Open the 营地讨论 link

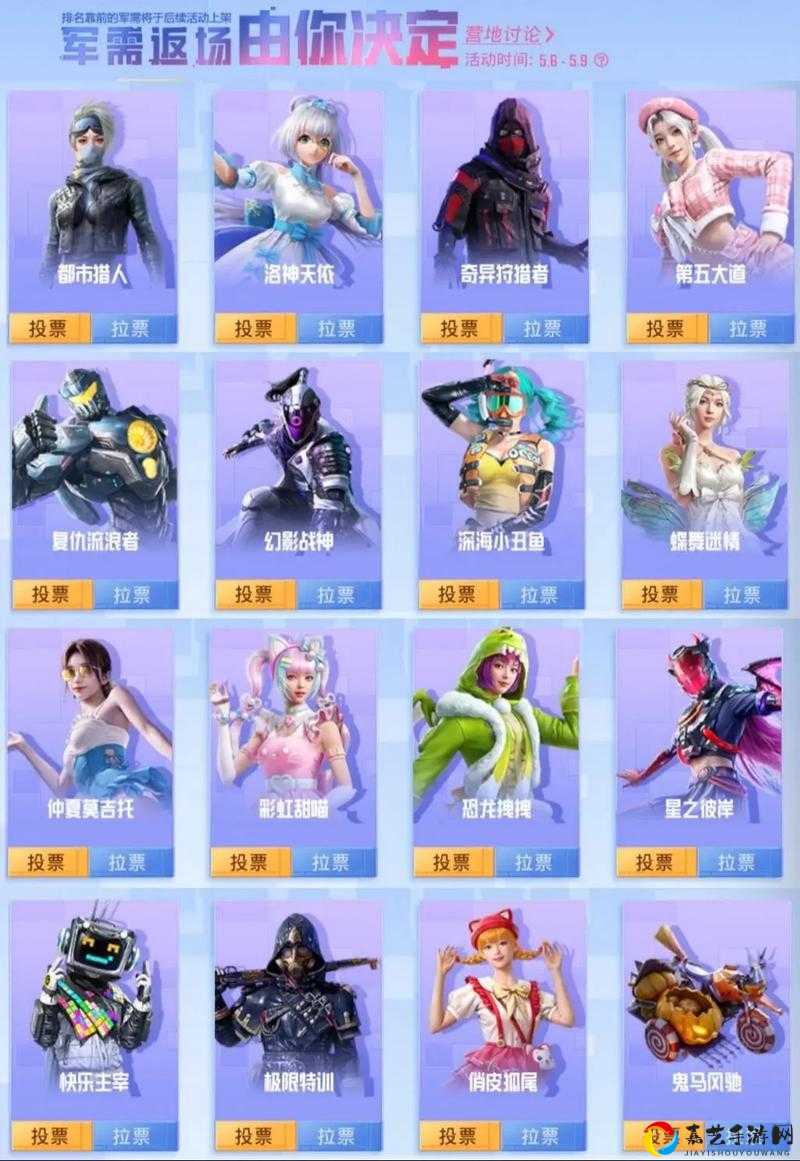pos(508,35)
